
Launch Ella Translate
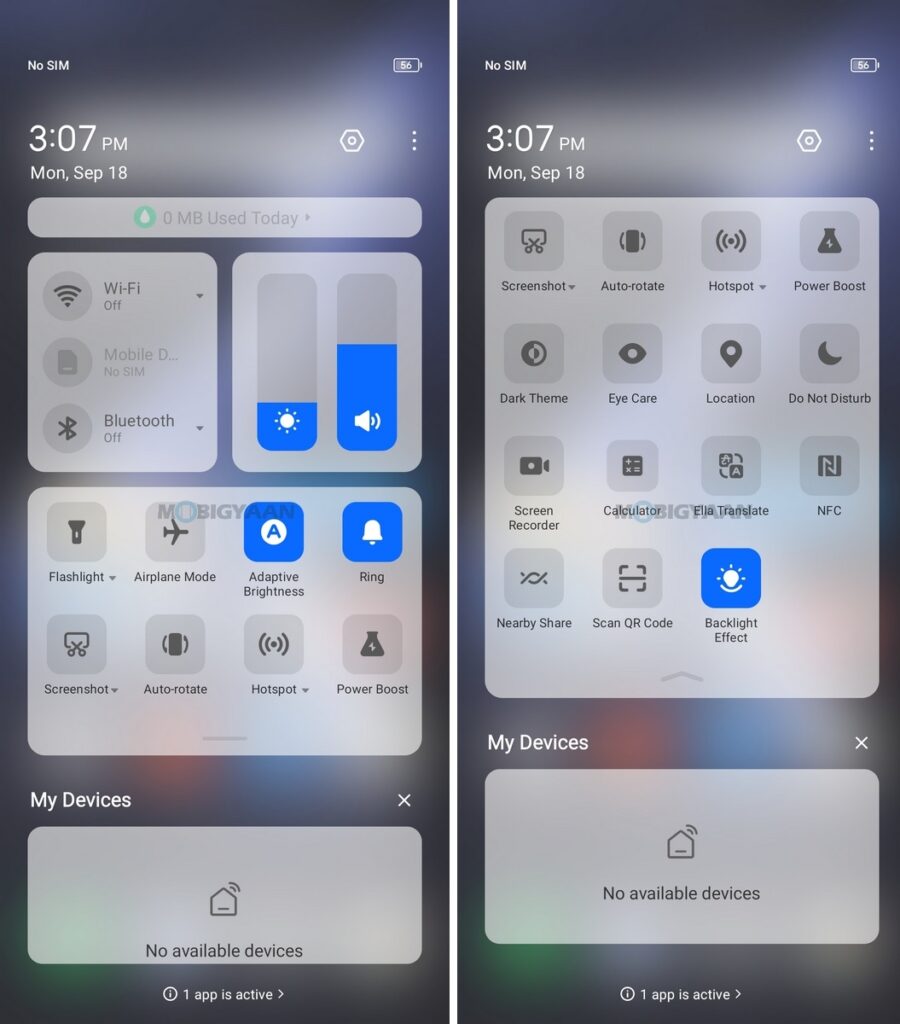pos(731,466)
